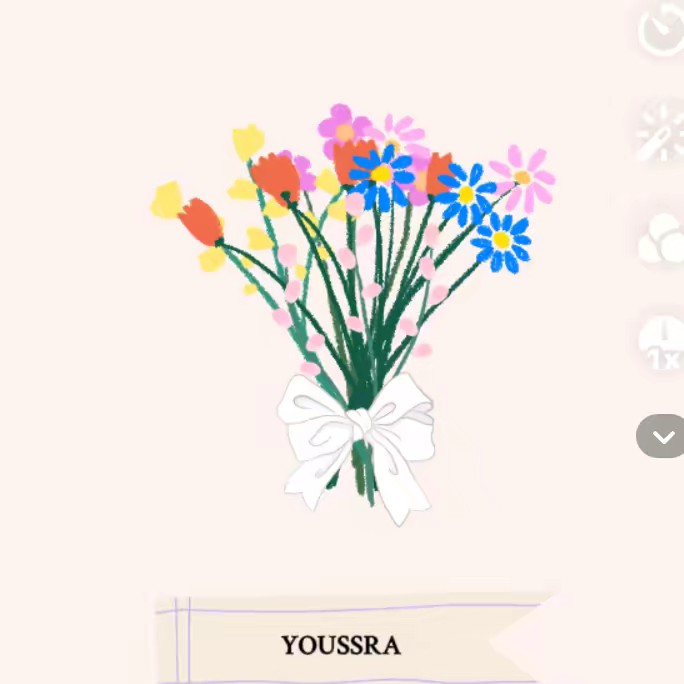Screen dimensions: 684x684
Task: Open the magic wand retouch tool
Action: [662, 135]
